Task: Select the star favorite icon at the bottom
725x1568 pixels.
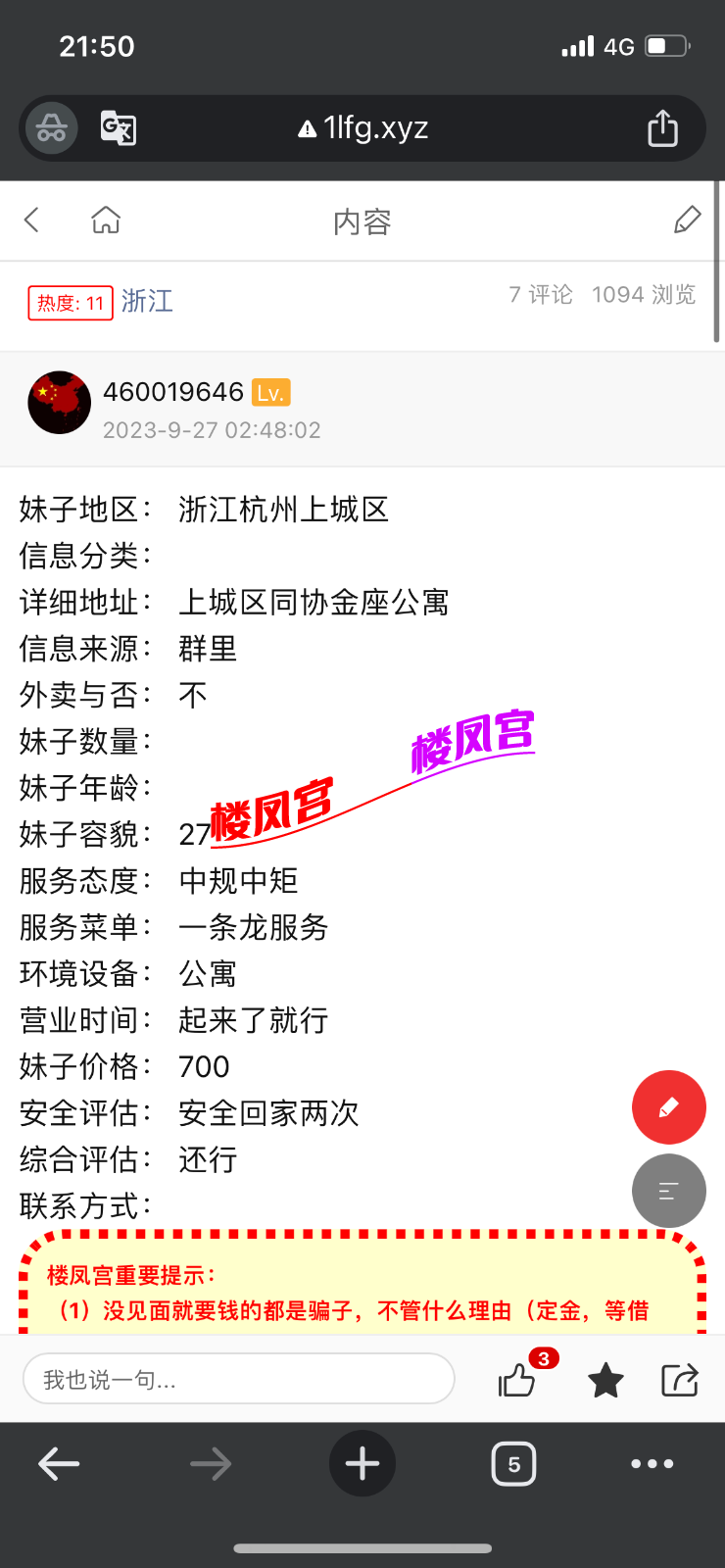Action: [x=604, y=1379]
